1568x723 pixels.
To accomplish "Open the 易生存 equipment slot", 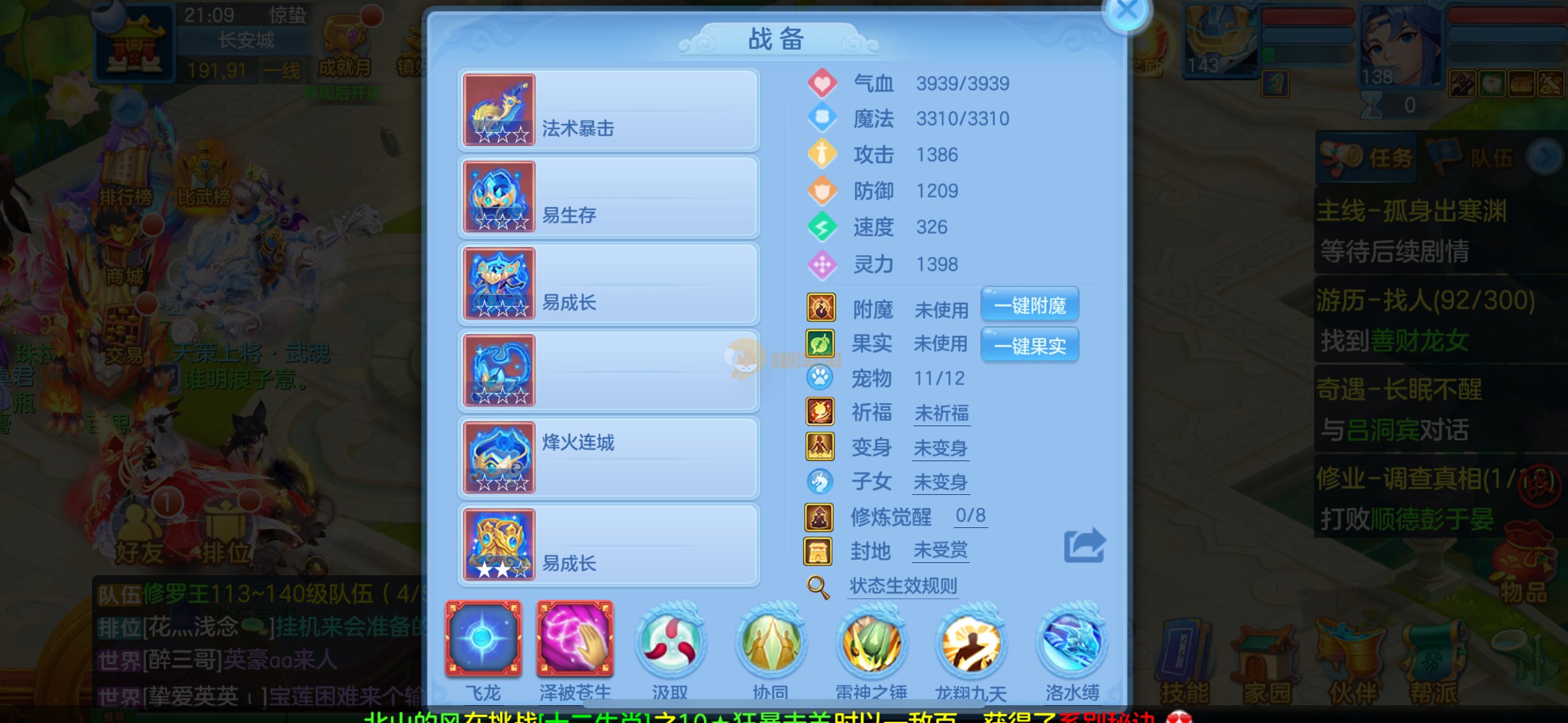I will coord(609,197).
